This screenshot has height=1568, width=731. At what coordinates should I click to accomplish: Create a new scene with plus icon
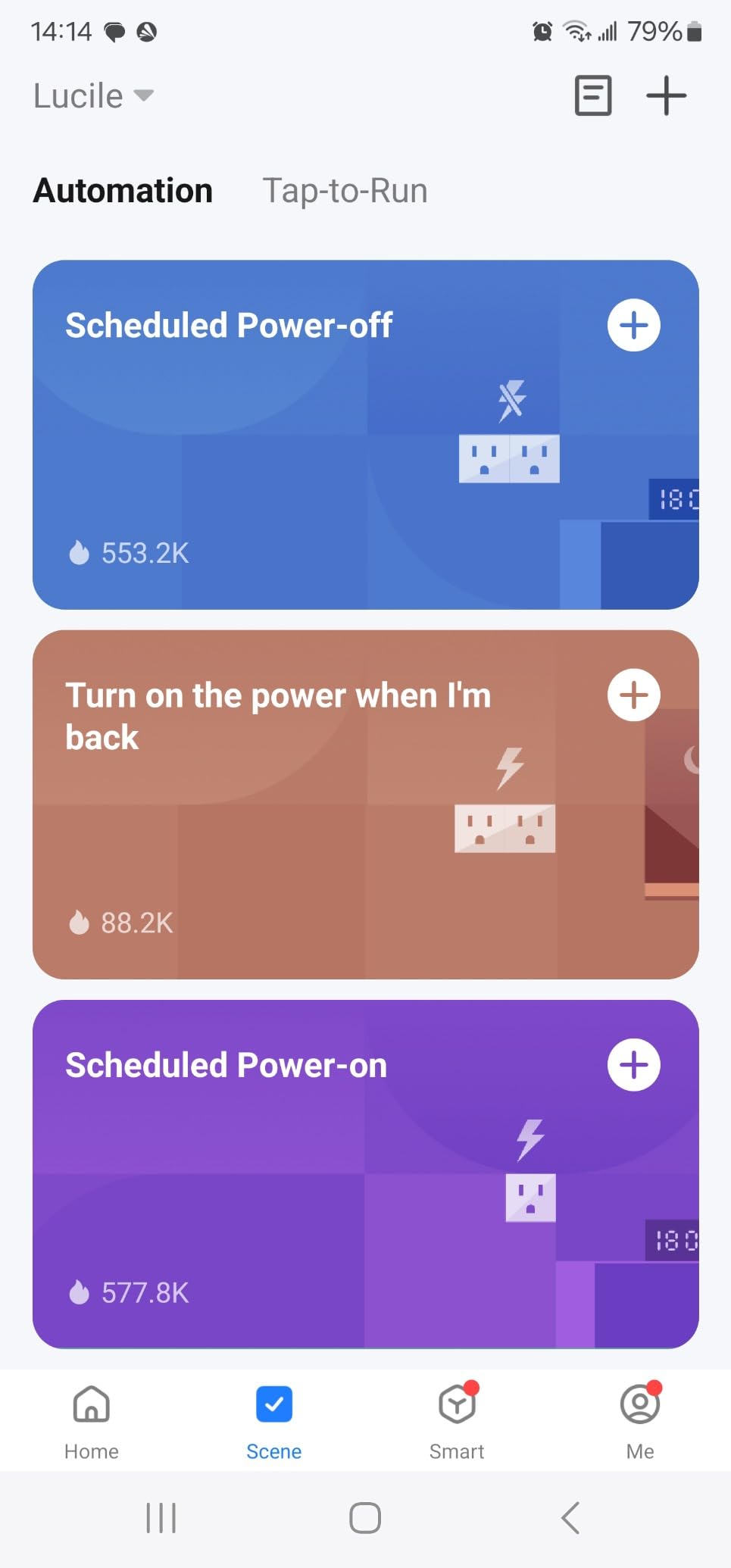tap(666, 96)
